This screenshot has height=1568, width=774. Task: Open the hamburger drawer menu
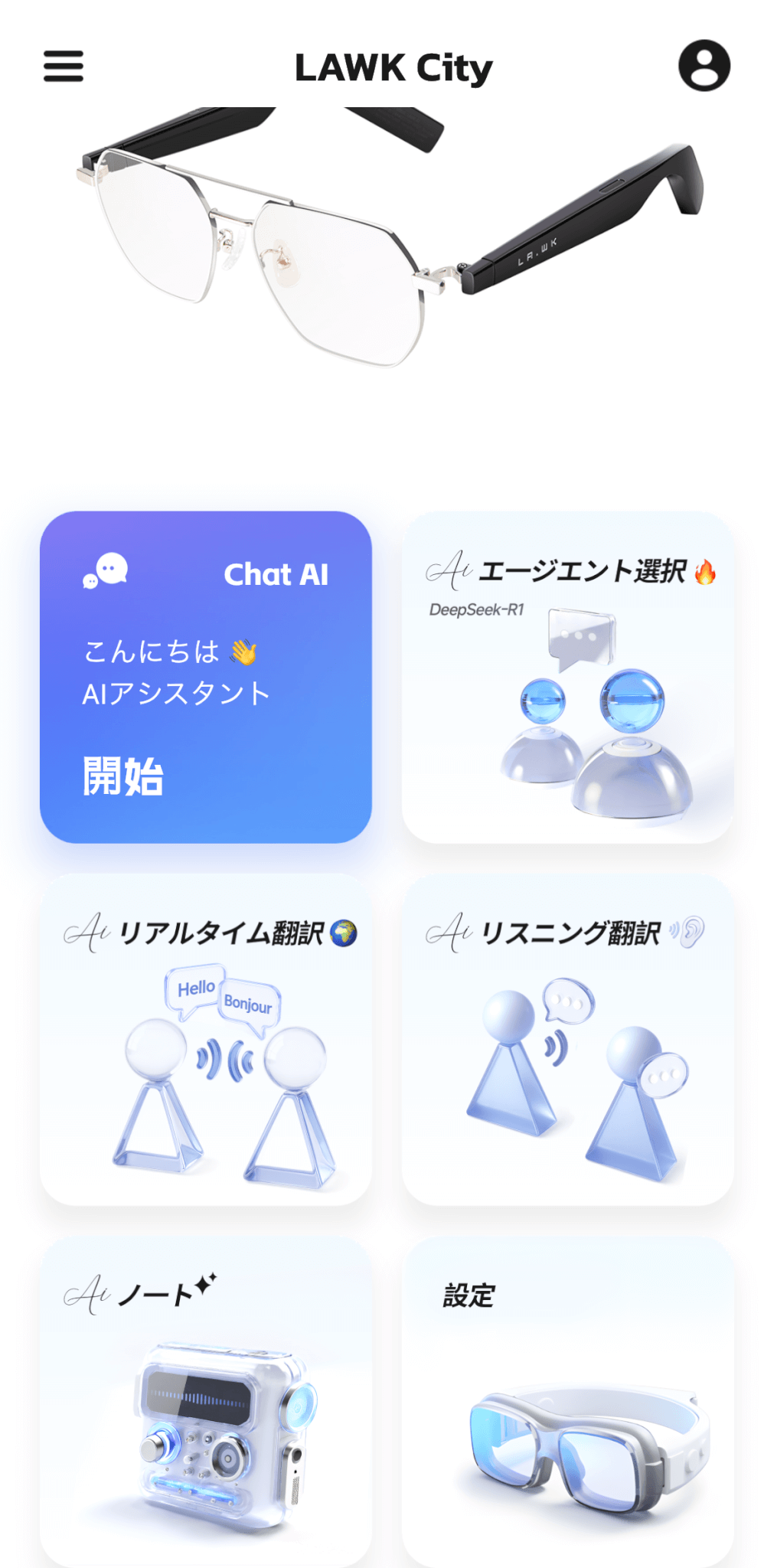click(x=64, y=67)
